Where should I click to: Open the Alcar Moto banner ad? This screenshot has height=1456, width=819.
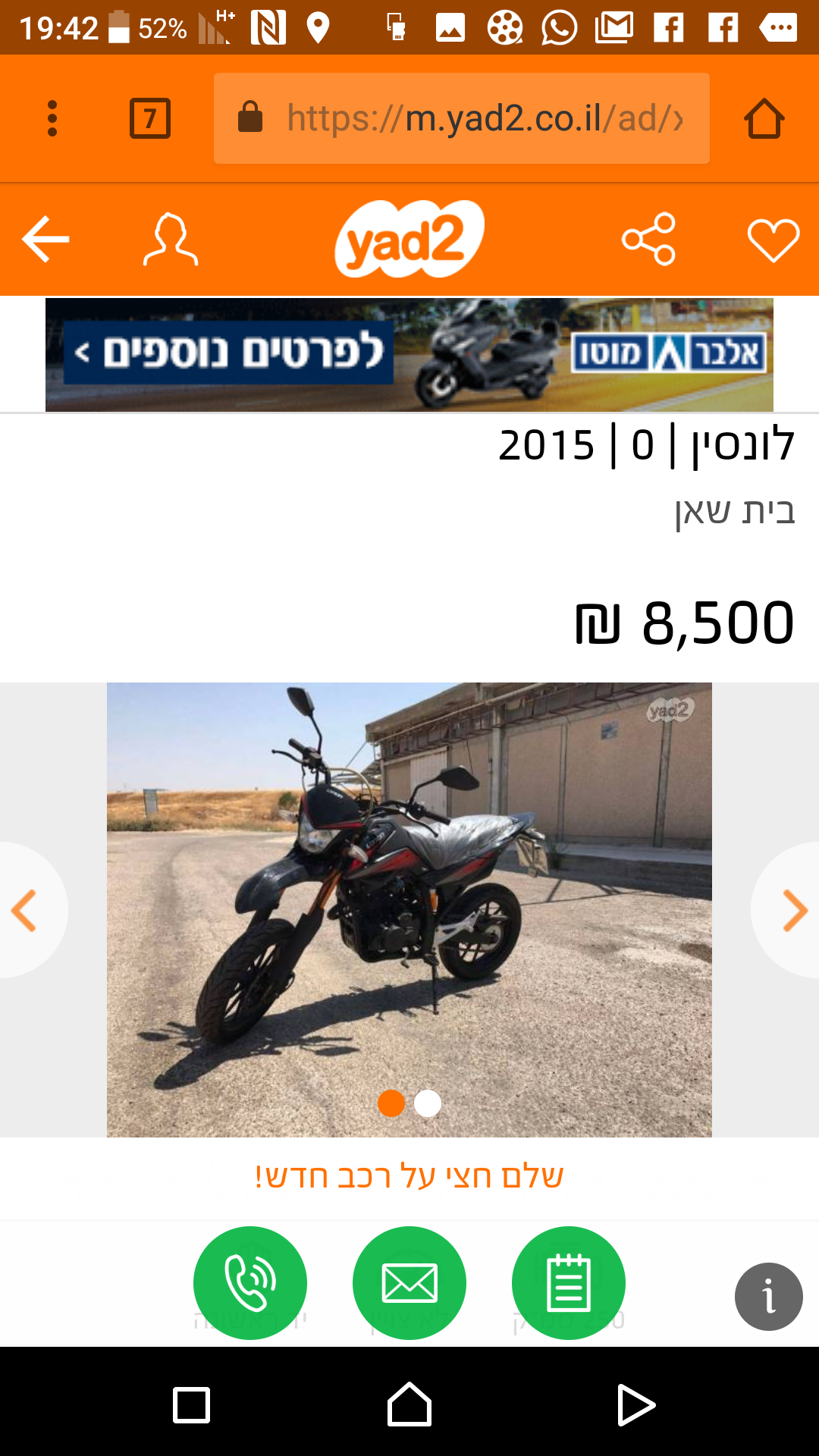pyautogui.click(x=409, y=355)
